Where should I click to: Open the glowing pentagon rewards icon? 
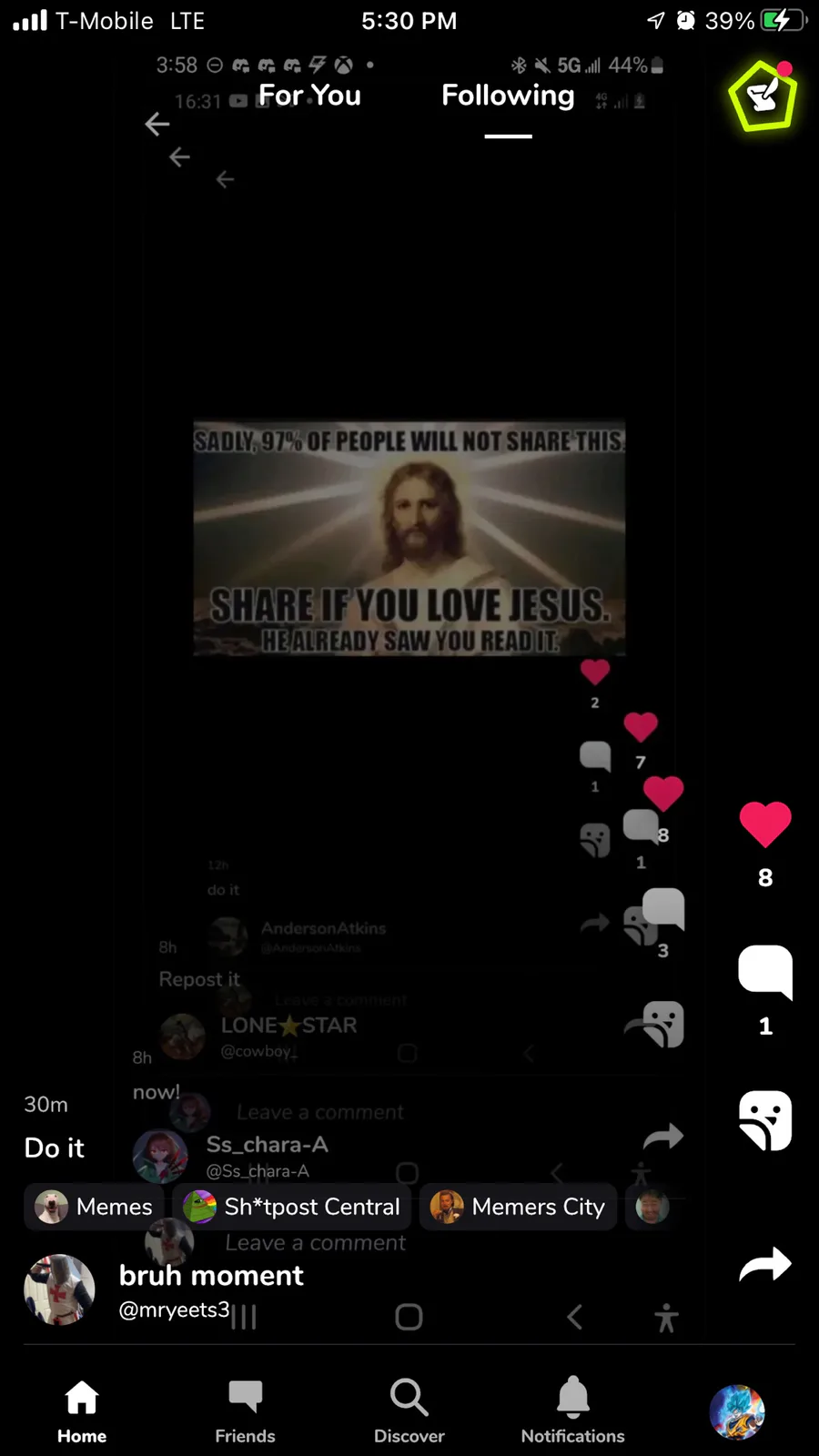[x=763, y=96]
